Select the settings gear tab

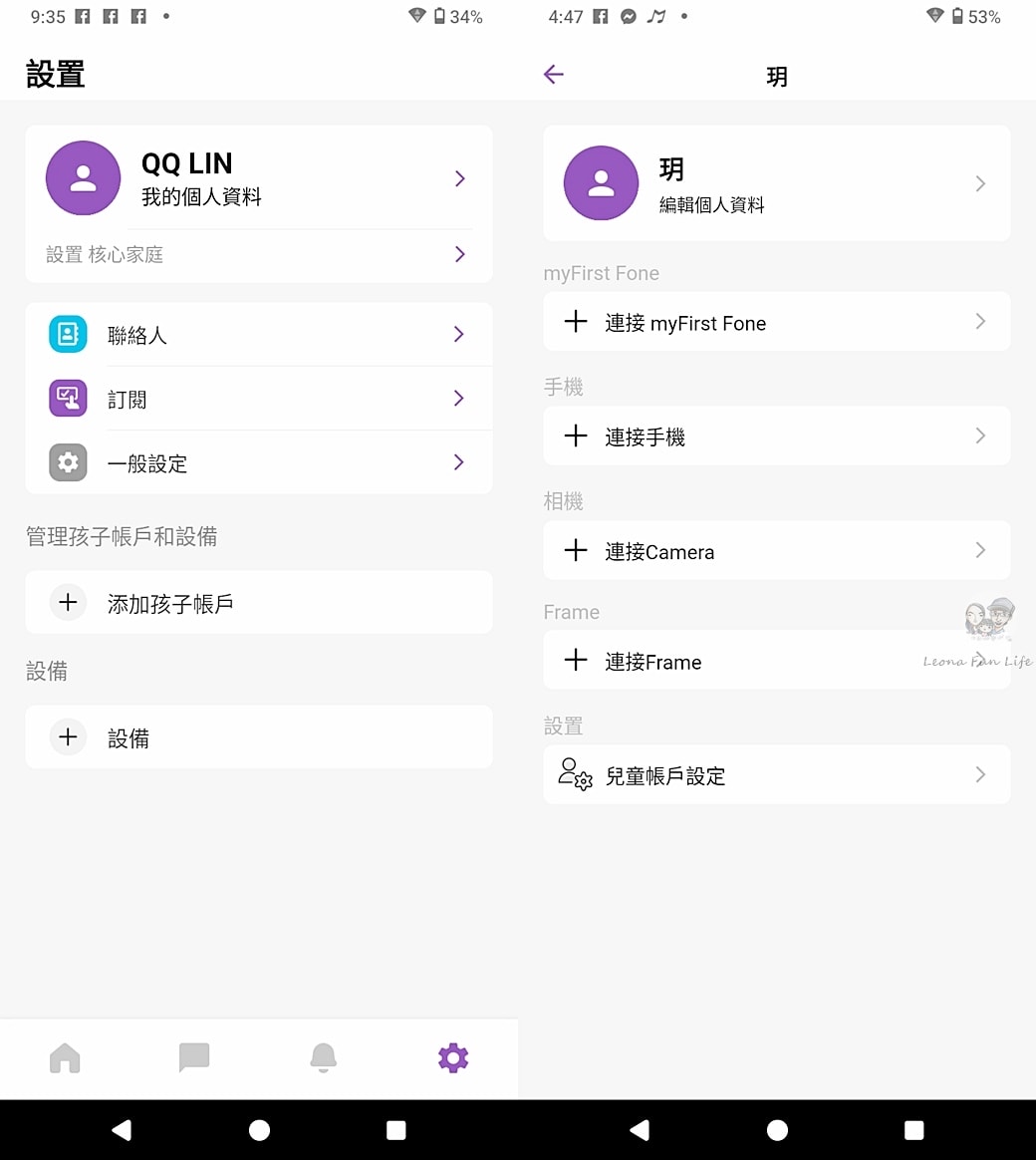[x=453, y=1057]
